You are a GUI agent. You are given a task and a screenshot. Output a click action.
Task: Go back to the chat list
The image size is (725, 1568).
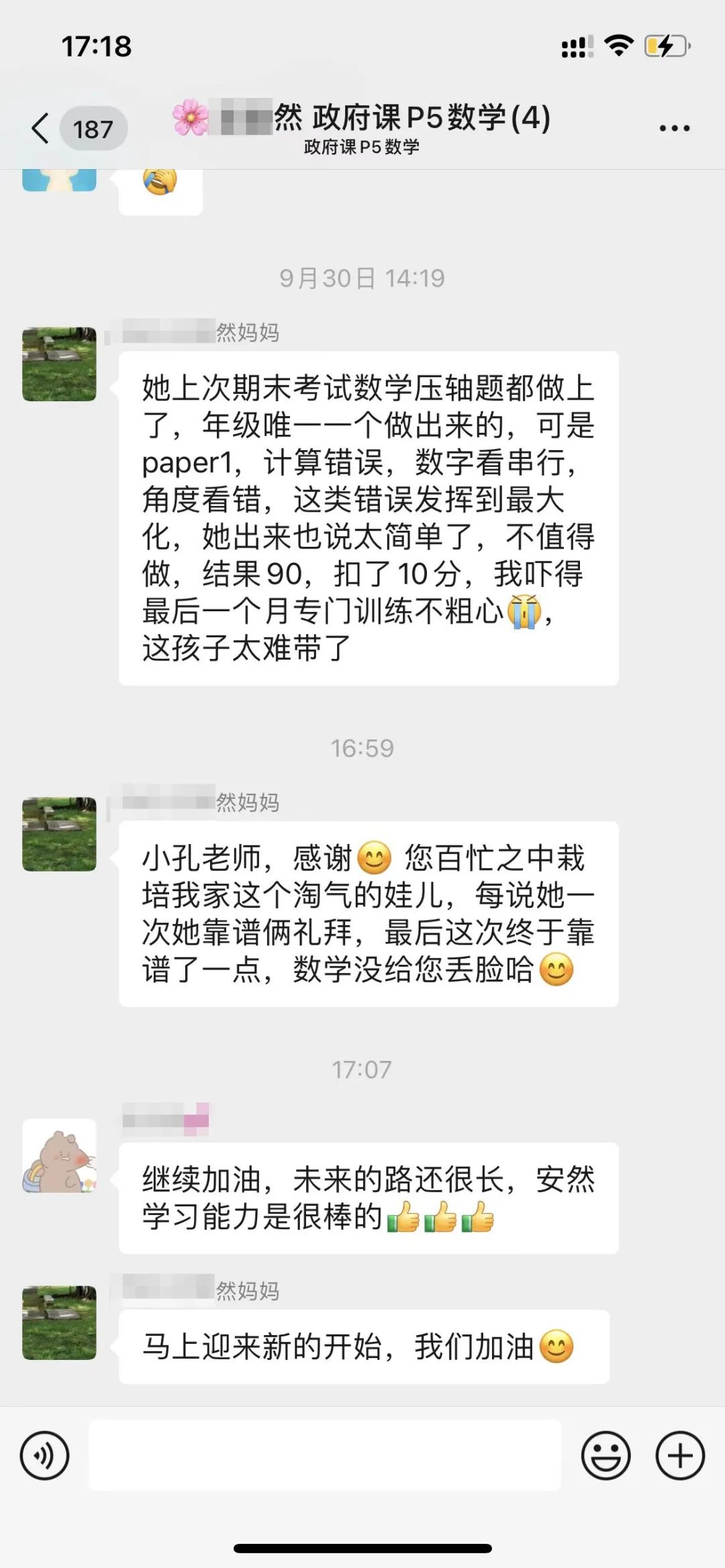(42, 128)
